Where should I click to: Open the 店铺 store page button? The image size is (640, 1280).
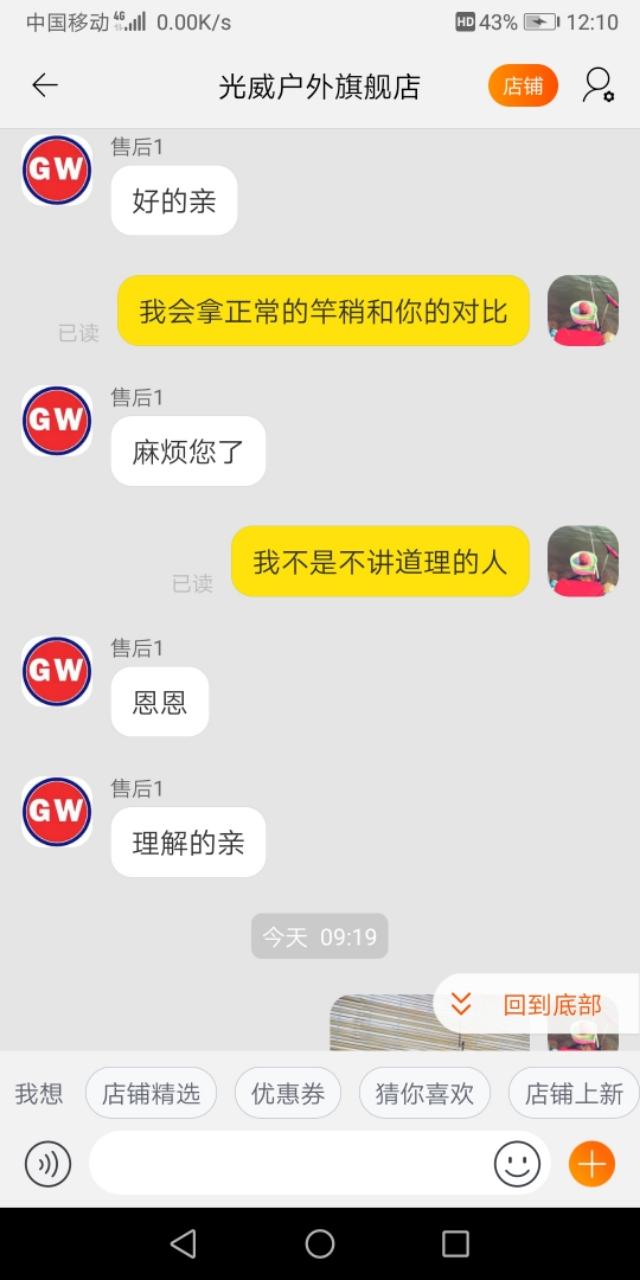point(522,86)
